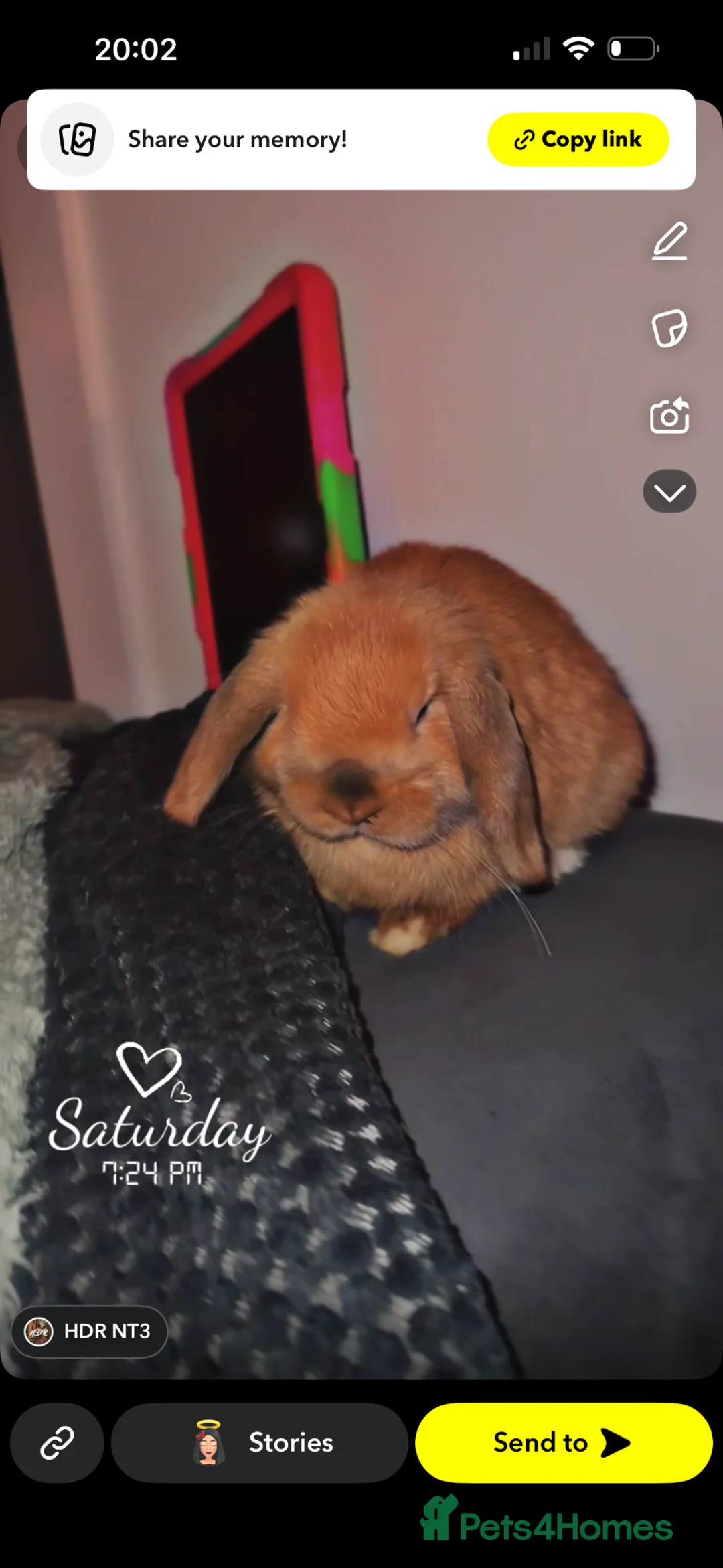Open Stories posting option
Screen dimensions: 723x1568
(x=260, y=1443)
